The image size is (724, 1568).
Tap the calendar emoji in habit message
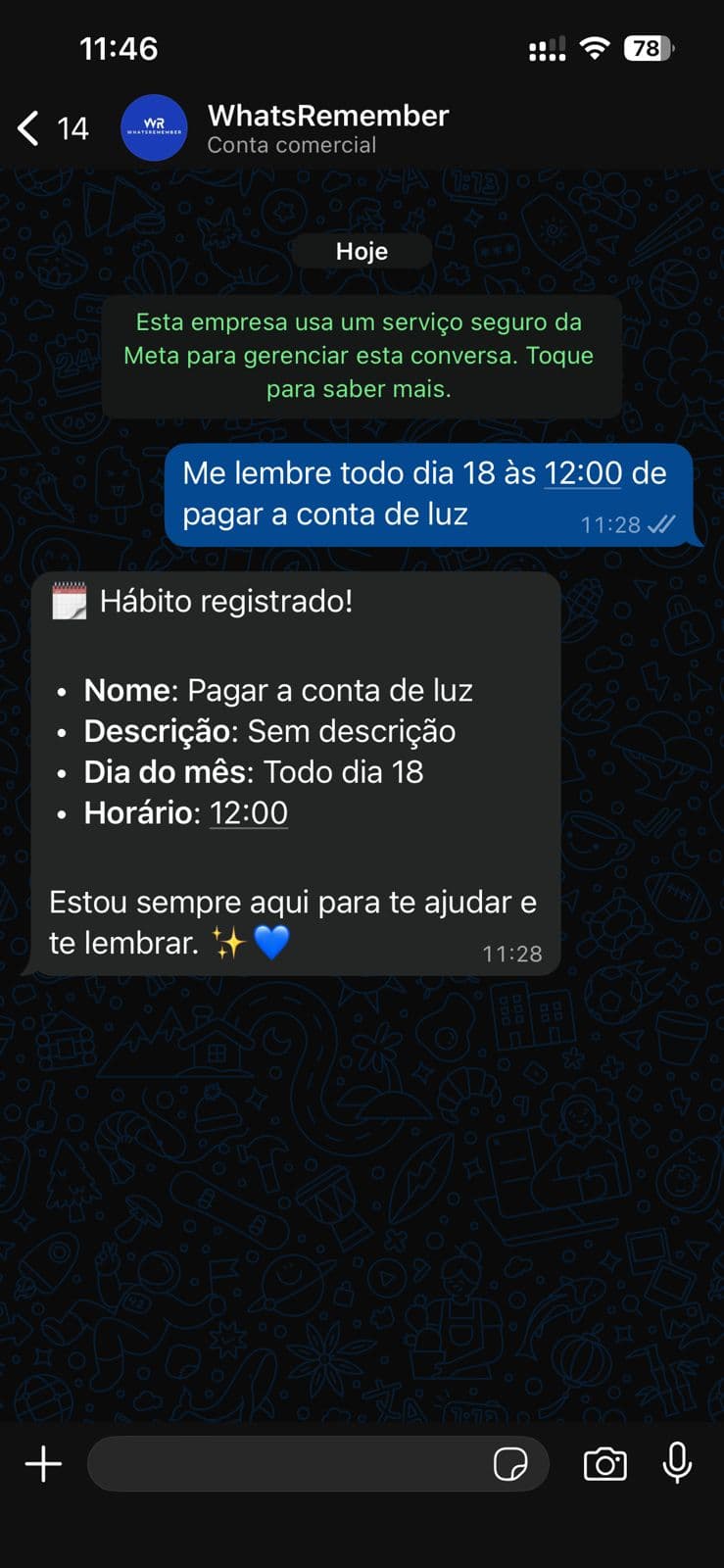(67, 601)
